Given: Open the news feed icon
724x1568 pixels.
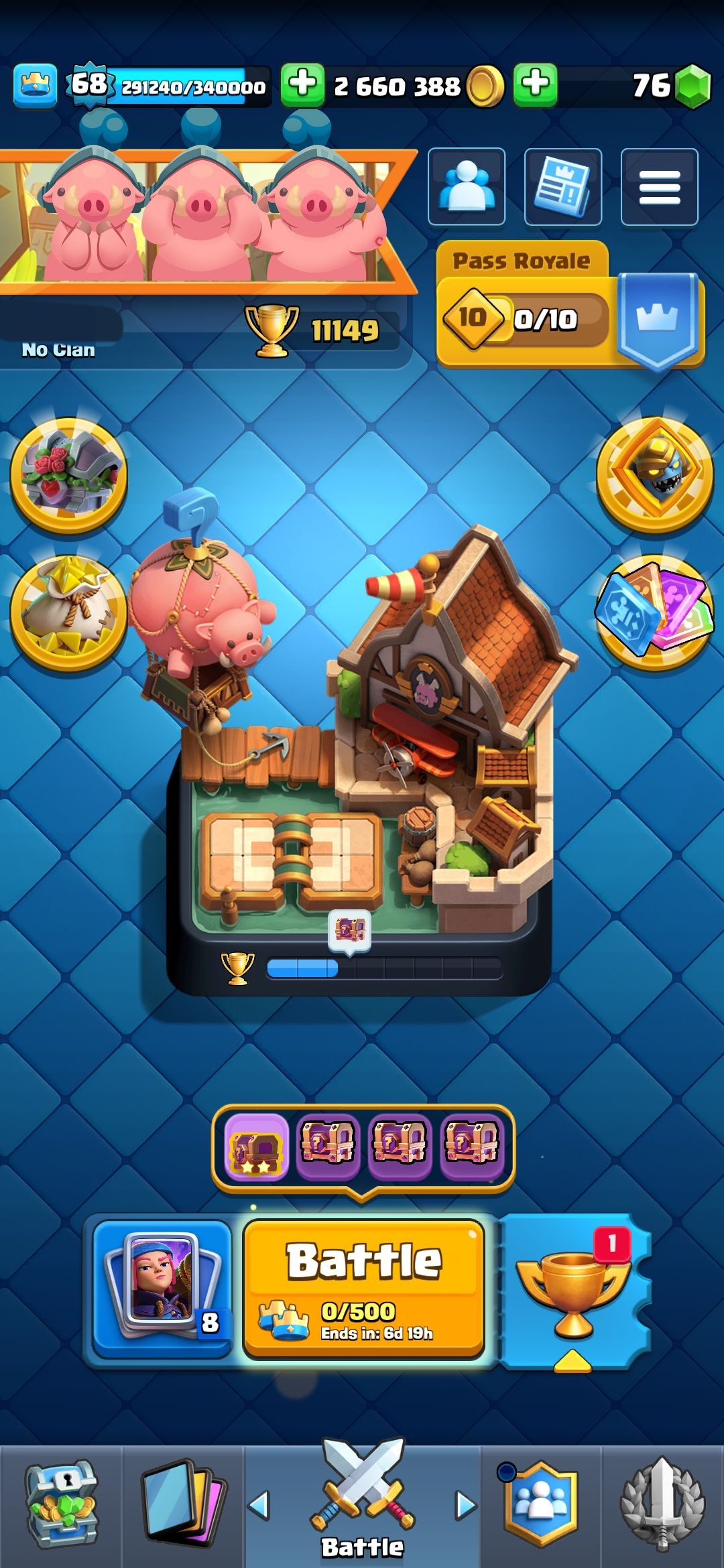Looking at the screenshot, I should click(562, 187).
